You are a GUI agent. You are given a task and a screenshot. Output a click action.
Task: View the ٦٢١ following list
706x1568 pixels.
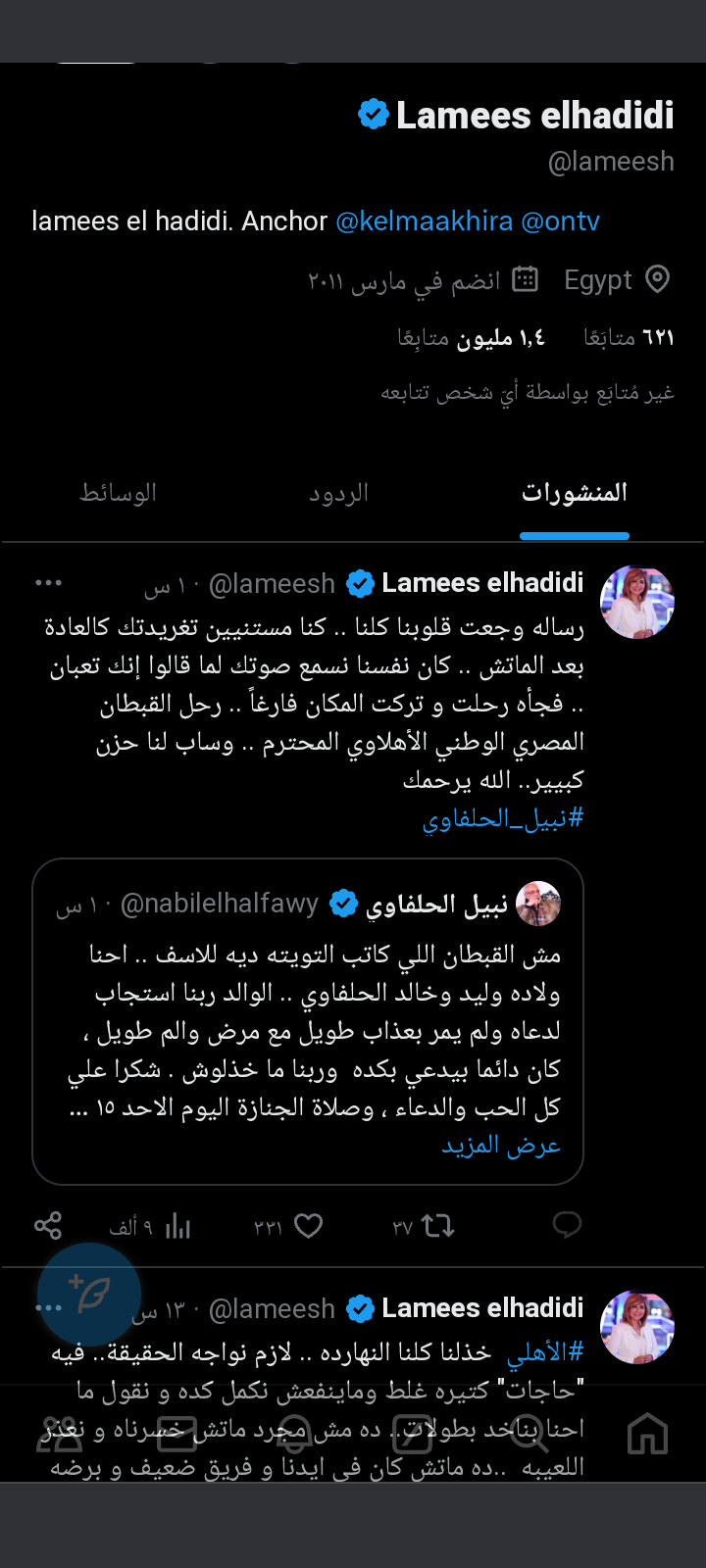[x=629, y=338]
